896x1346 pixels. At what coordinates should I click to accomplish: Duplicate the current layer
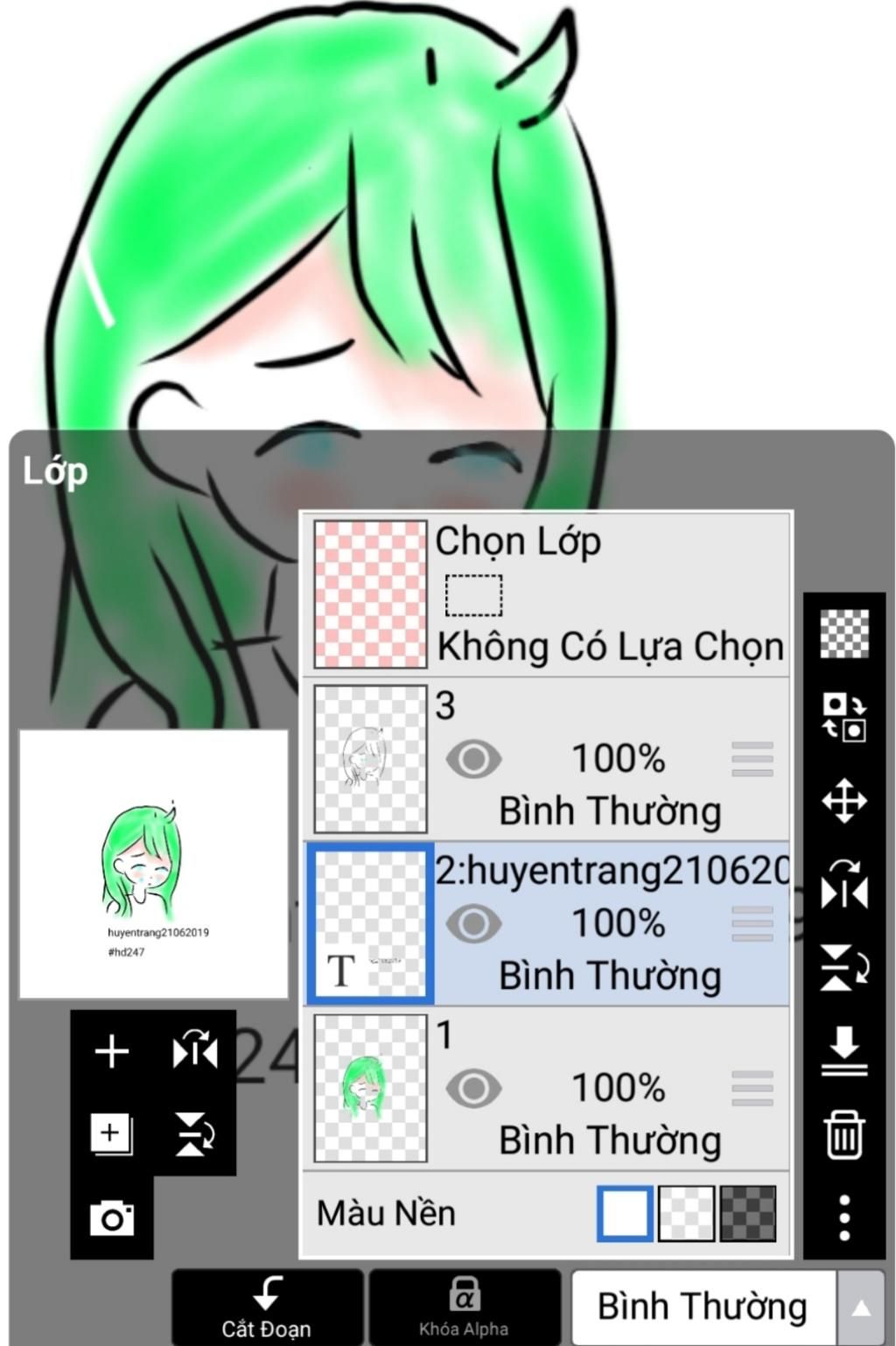[111, 1133]
